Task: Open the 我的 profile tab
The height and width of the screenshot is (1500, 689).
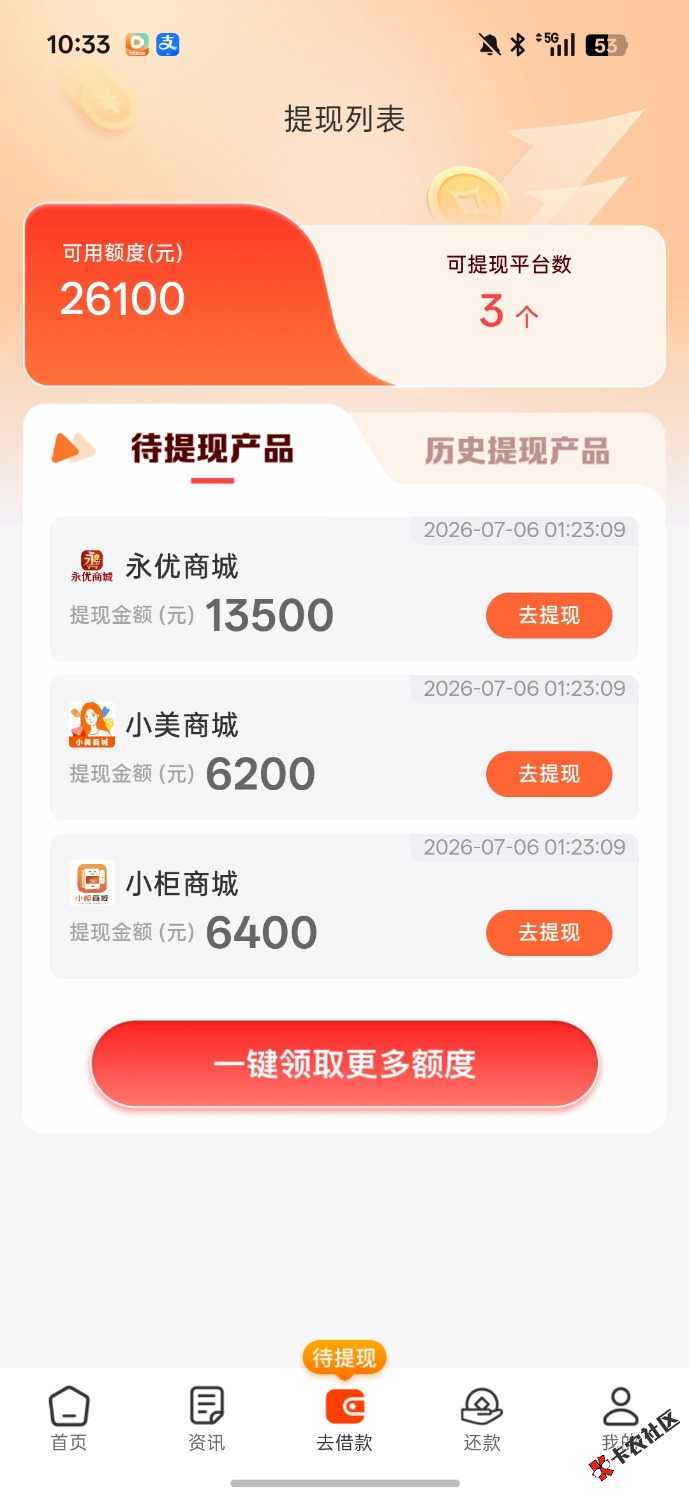Action: 620,1419
